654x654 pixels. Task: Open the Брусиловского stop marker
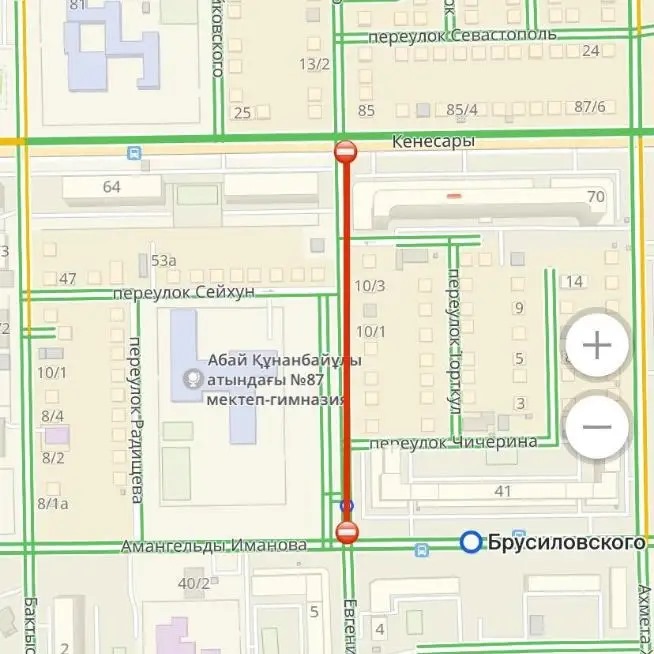(471, 542)
